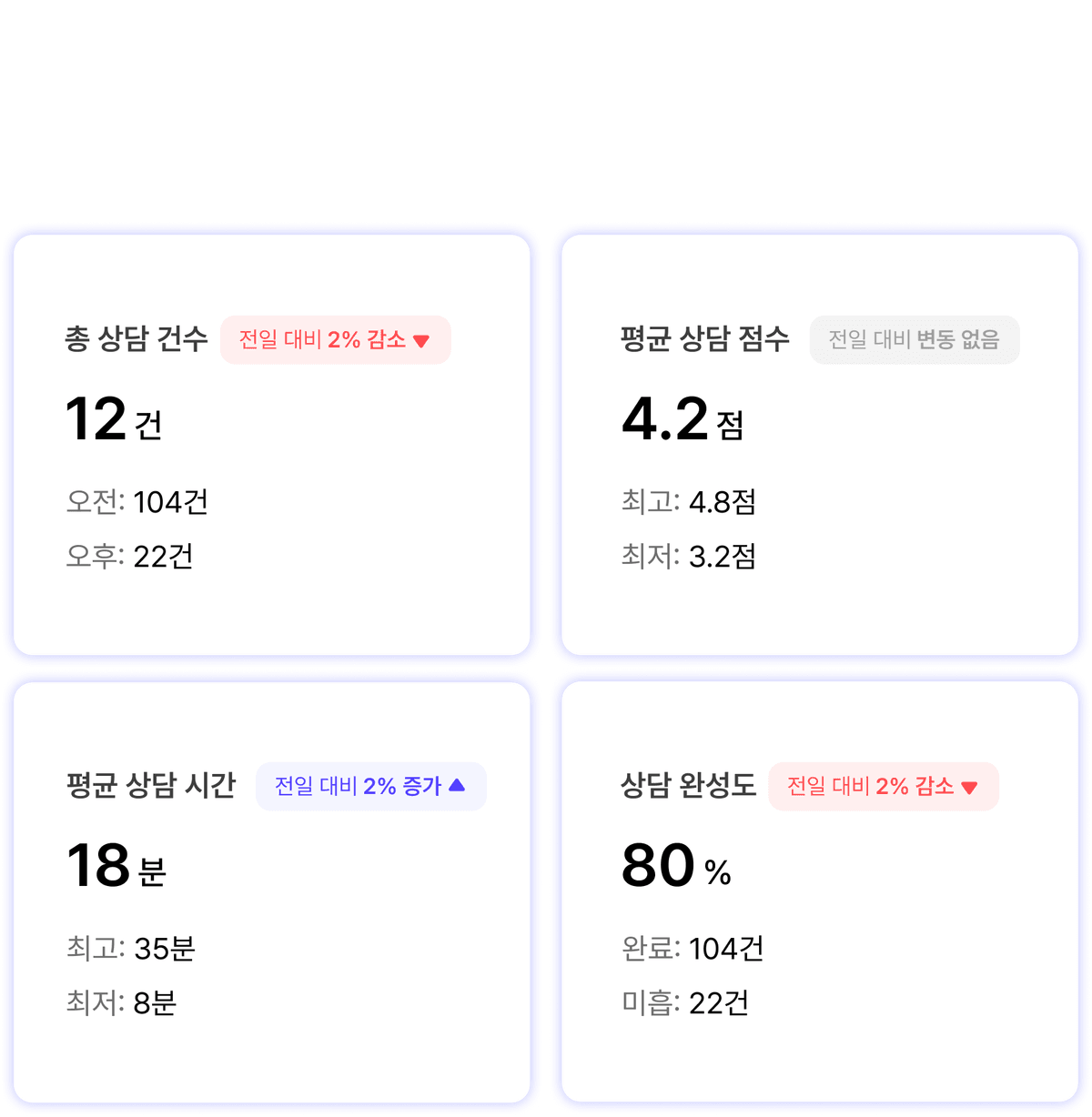1092x1117 pixels.
Task: Click the blue up-arrow icon on 평균 상담 시간 badge
Action: [458, 786]
